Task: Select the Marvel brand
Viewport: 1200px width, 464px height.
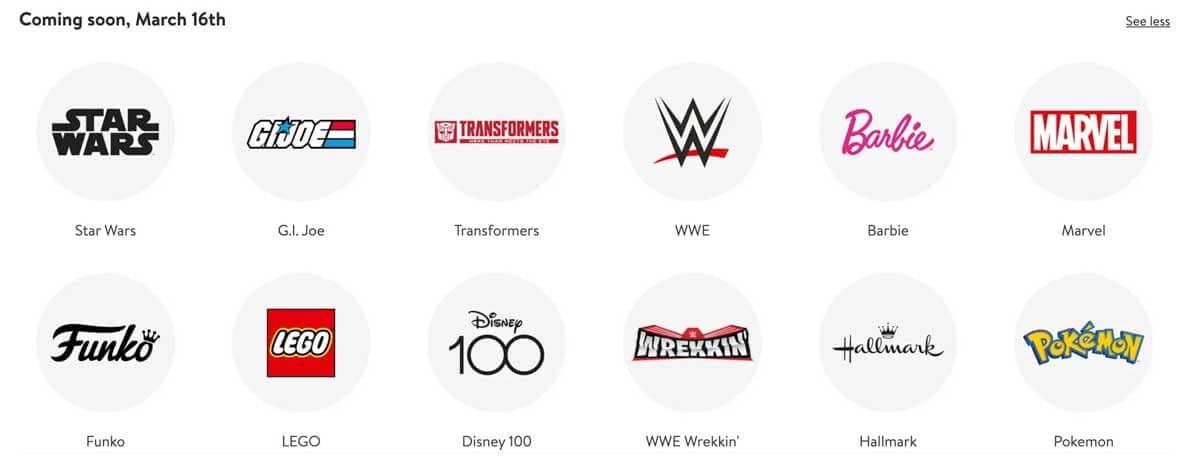Action: coord(1083,131)
